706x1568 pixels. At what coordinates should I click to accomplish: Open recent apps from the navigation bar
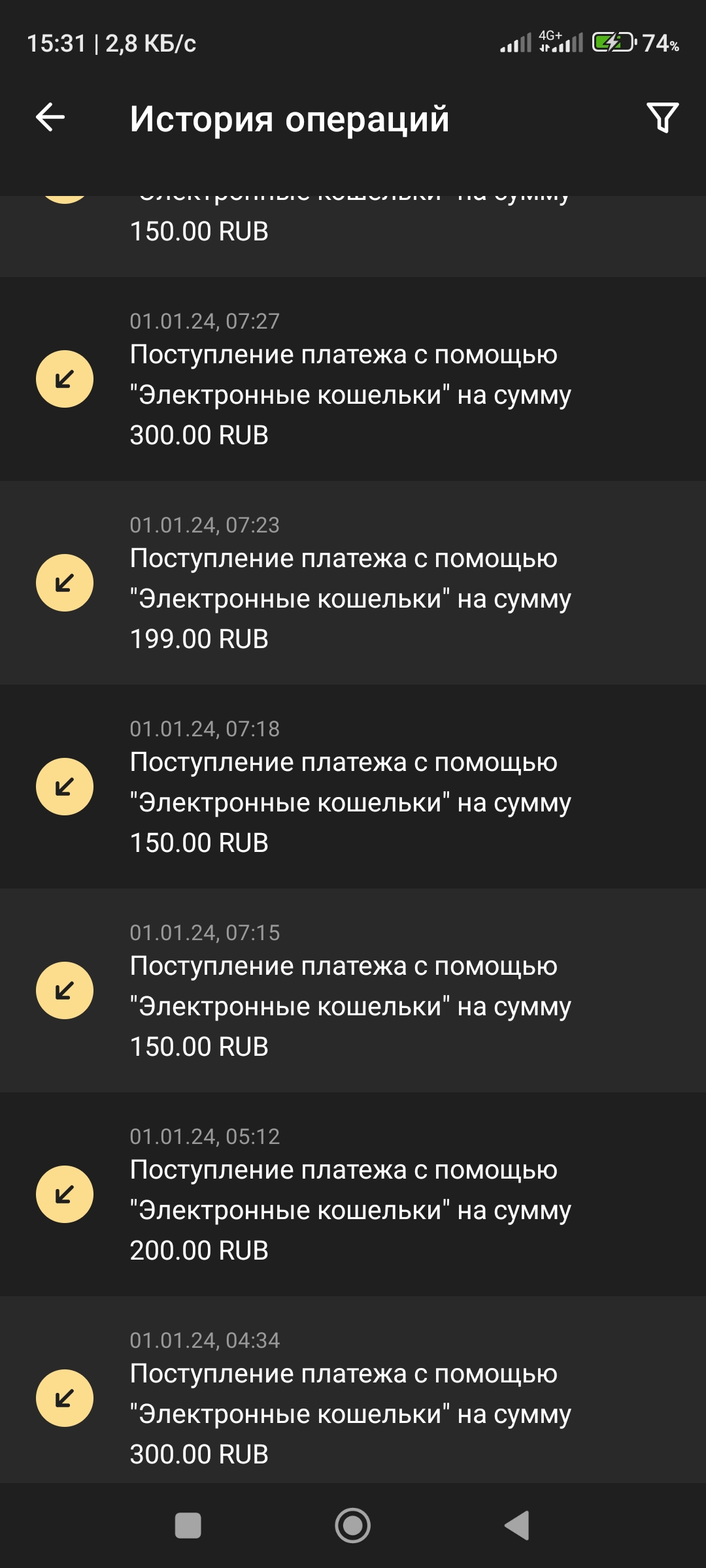pyautogui.click(x=188, y=1526)
